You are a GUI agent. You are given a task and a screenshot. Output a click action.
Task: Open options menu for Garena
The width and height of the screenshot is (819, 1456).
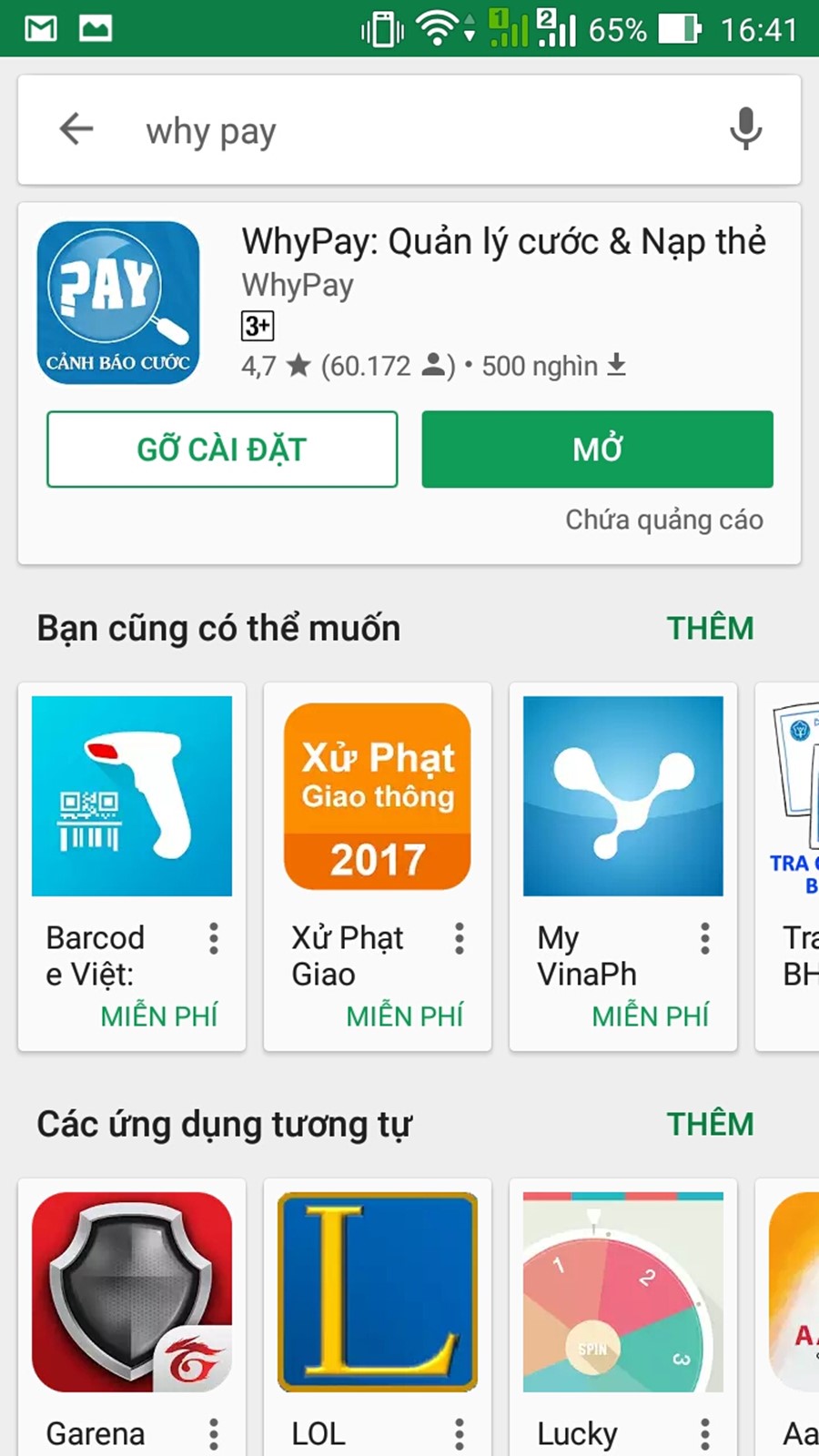(214, 1434)
